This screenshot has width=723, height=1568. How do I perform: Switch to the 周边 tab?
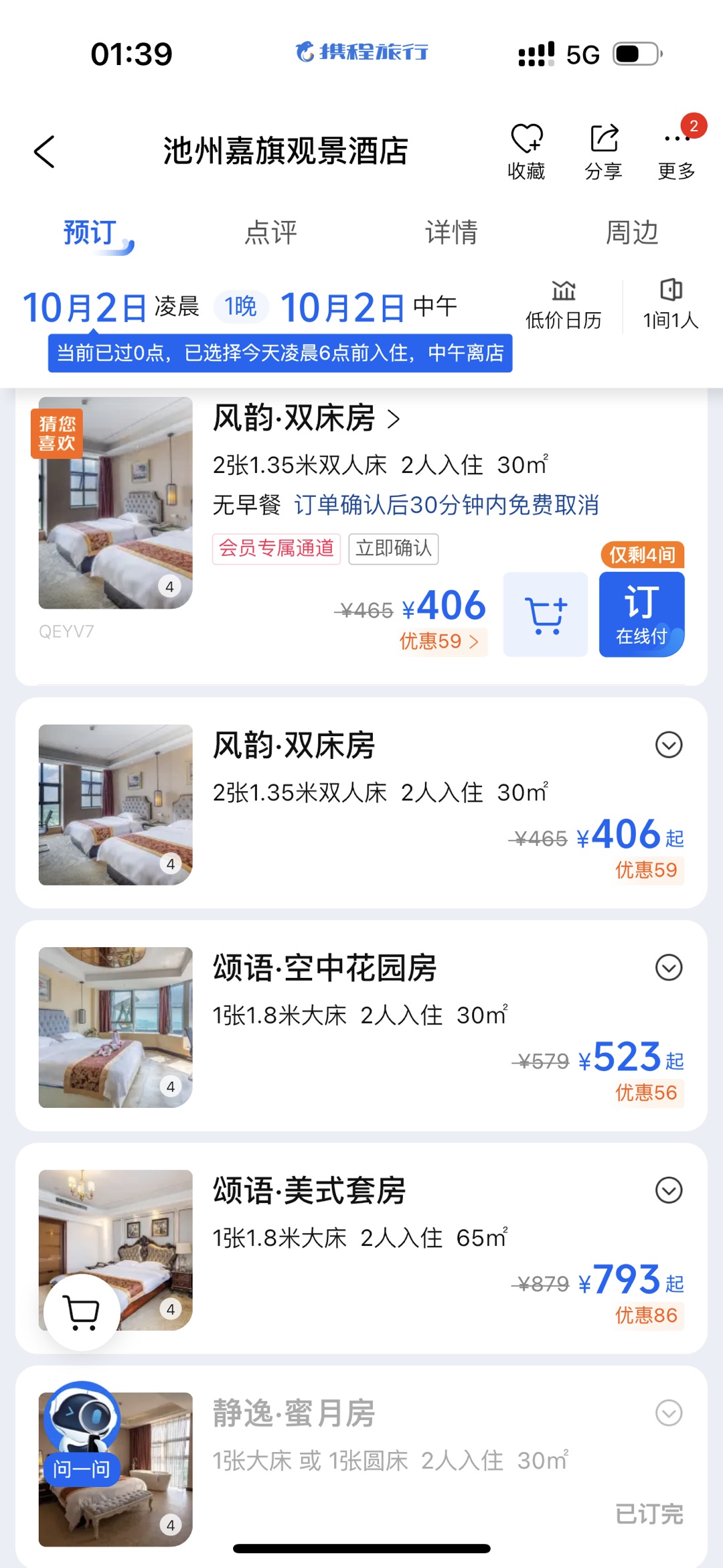coord(632,232)
